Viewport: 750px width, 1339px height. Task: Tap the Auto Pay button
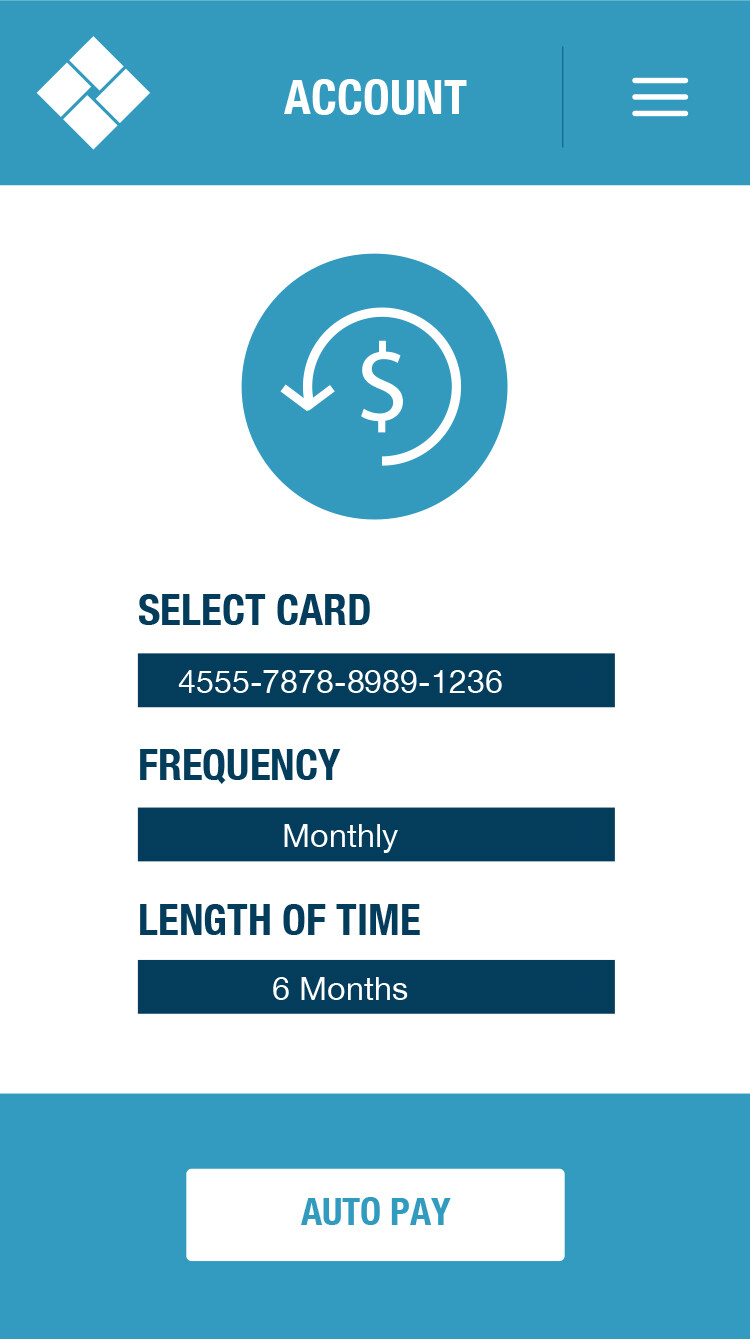coord(375,1214)
